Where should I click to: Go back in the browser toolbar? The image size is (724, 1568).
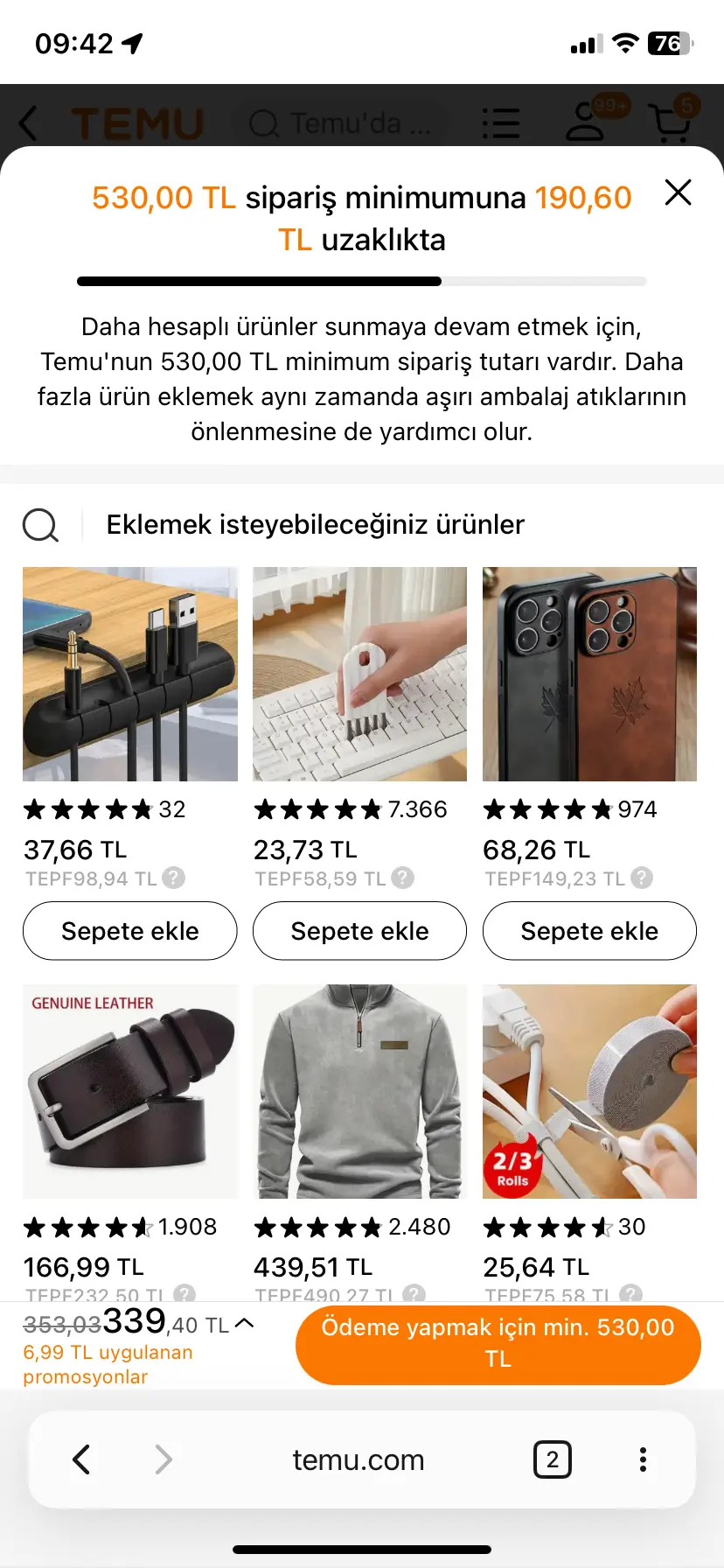tap(81, 1459)
